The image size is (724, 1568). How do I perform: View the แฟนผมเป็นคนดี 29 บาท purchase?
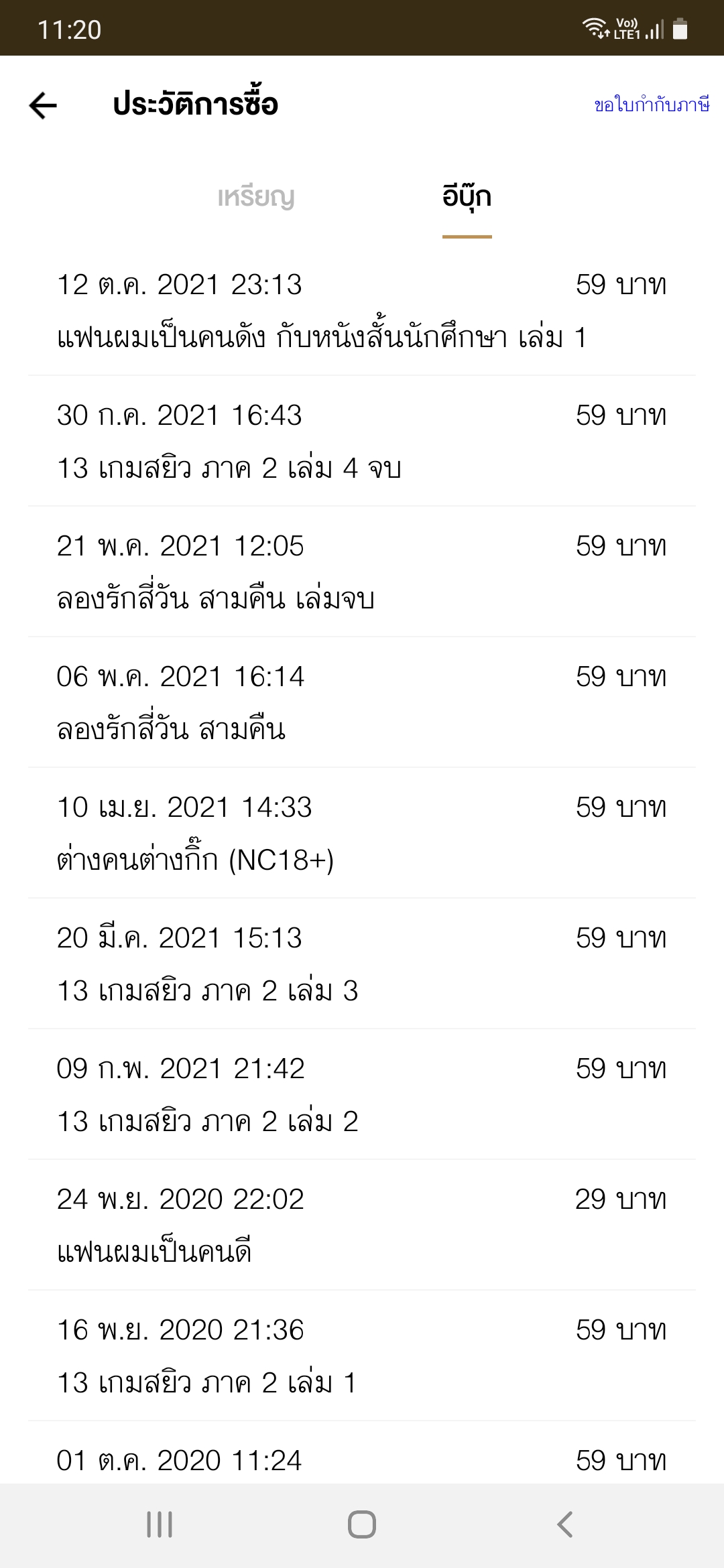(362, 1225)
